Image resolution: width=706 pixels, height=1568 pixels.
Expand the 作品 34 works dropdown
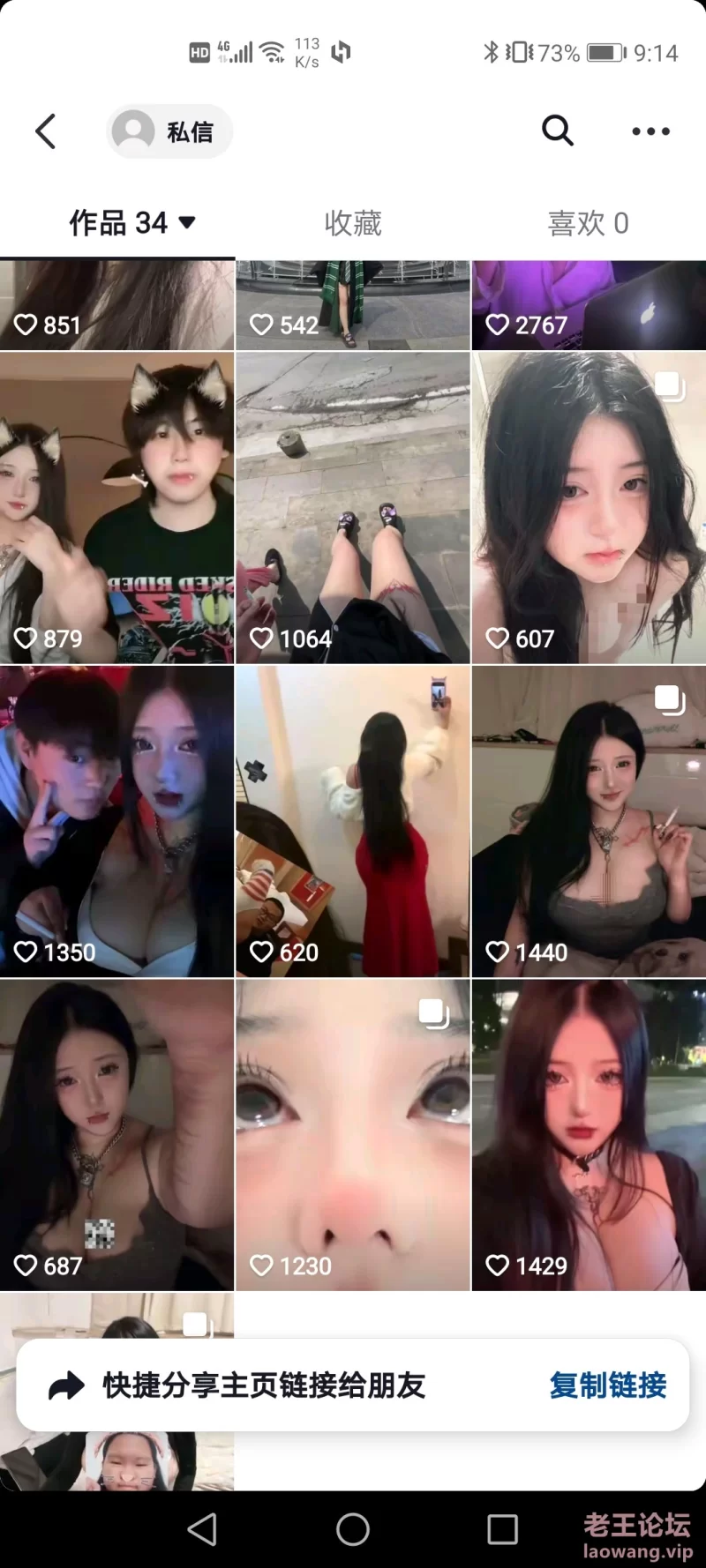pyautogui.click(x=132, y=223)
